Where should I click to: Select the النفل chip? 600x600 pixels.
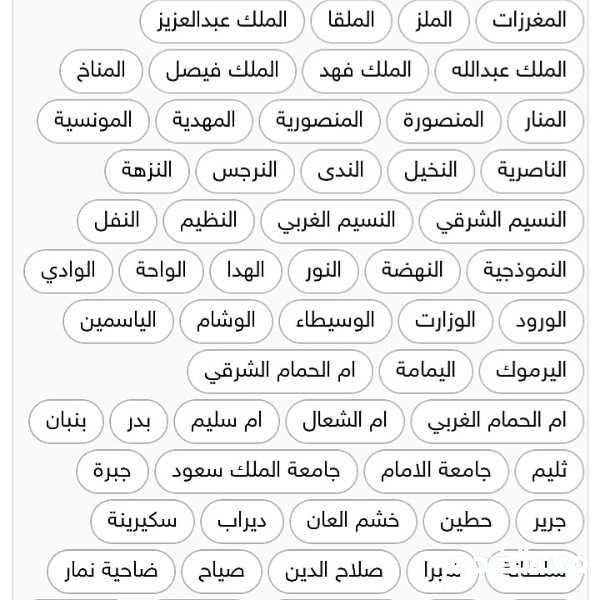(x=115, y=220)
